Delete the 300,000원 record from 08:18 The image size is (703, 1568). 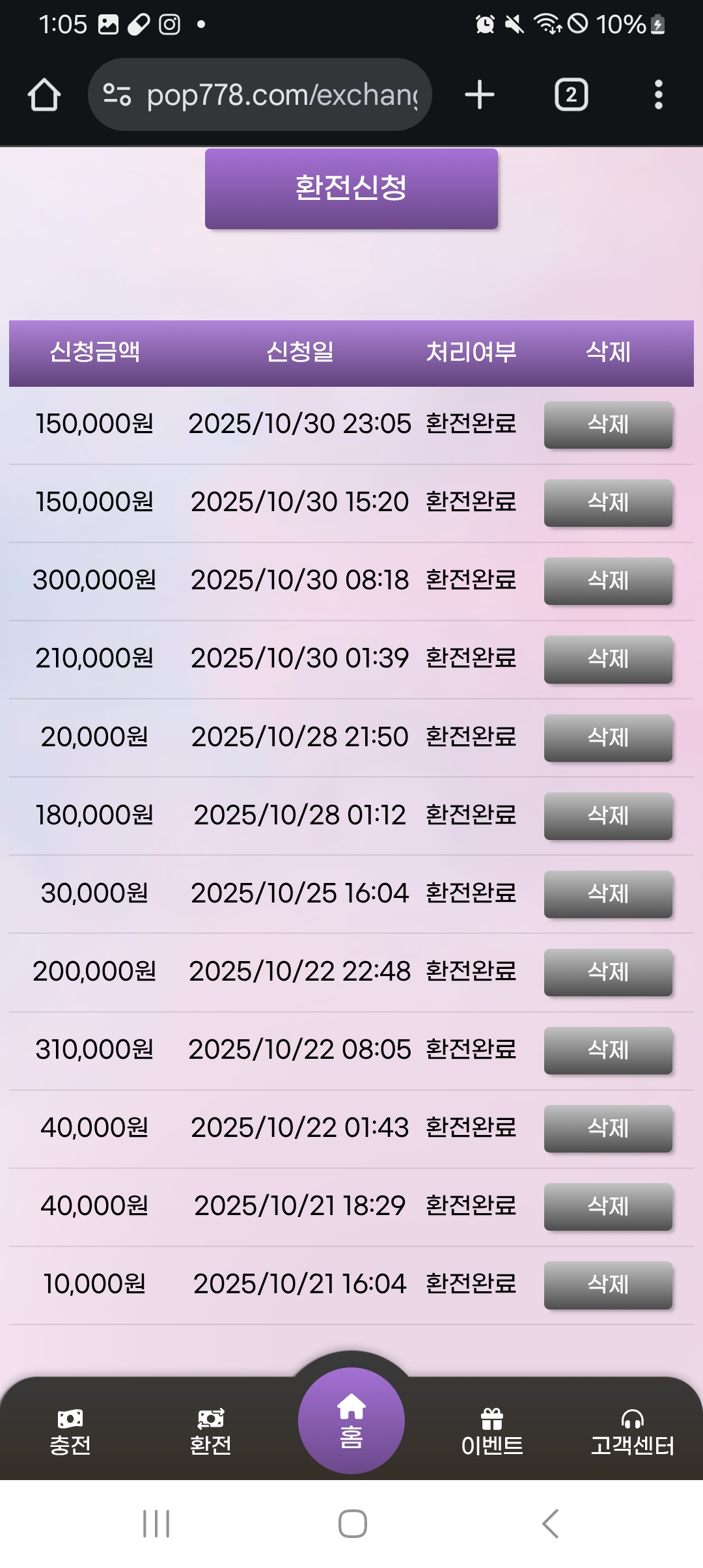(608, 581)
